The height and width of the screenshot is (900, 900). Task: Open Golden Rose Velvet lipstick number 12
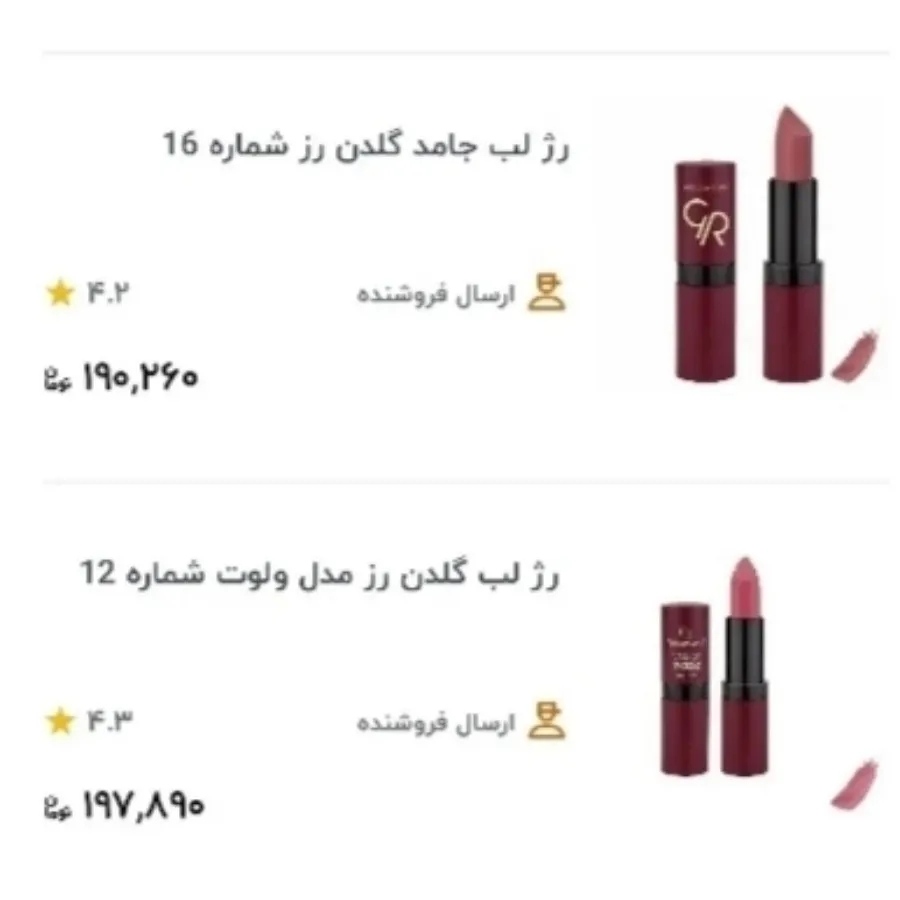coord(320,576)
